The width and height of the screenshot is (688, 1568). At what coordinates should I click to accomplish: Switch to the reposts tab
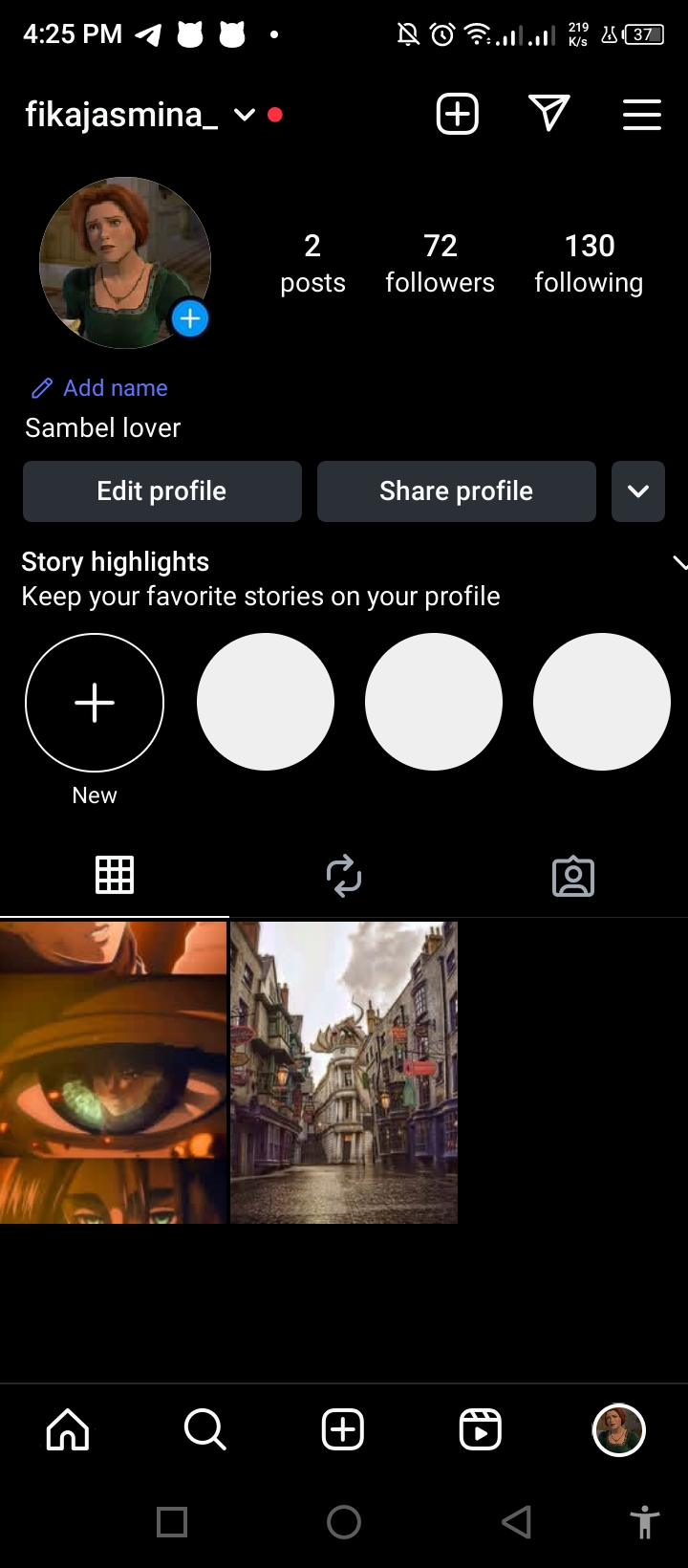[344, 876]
